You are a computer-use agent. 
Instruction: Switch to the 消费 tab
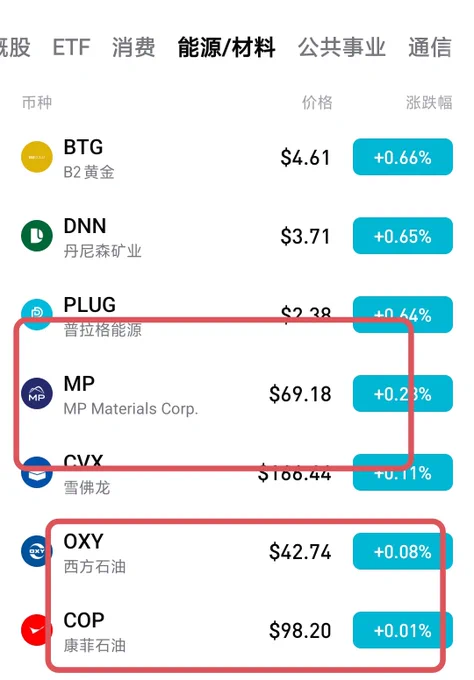point(134,47)
